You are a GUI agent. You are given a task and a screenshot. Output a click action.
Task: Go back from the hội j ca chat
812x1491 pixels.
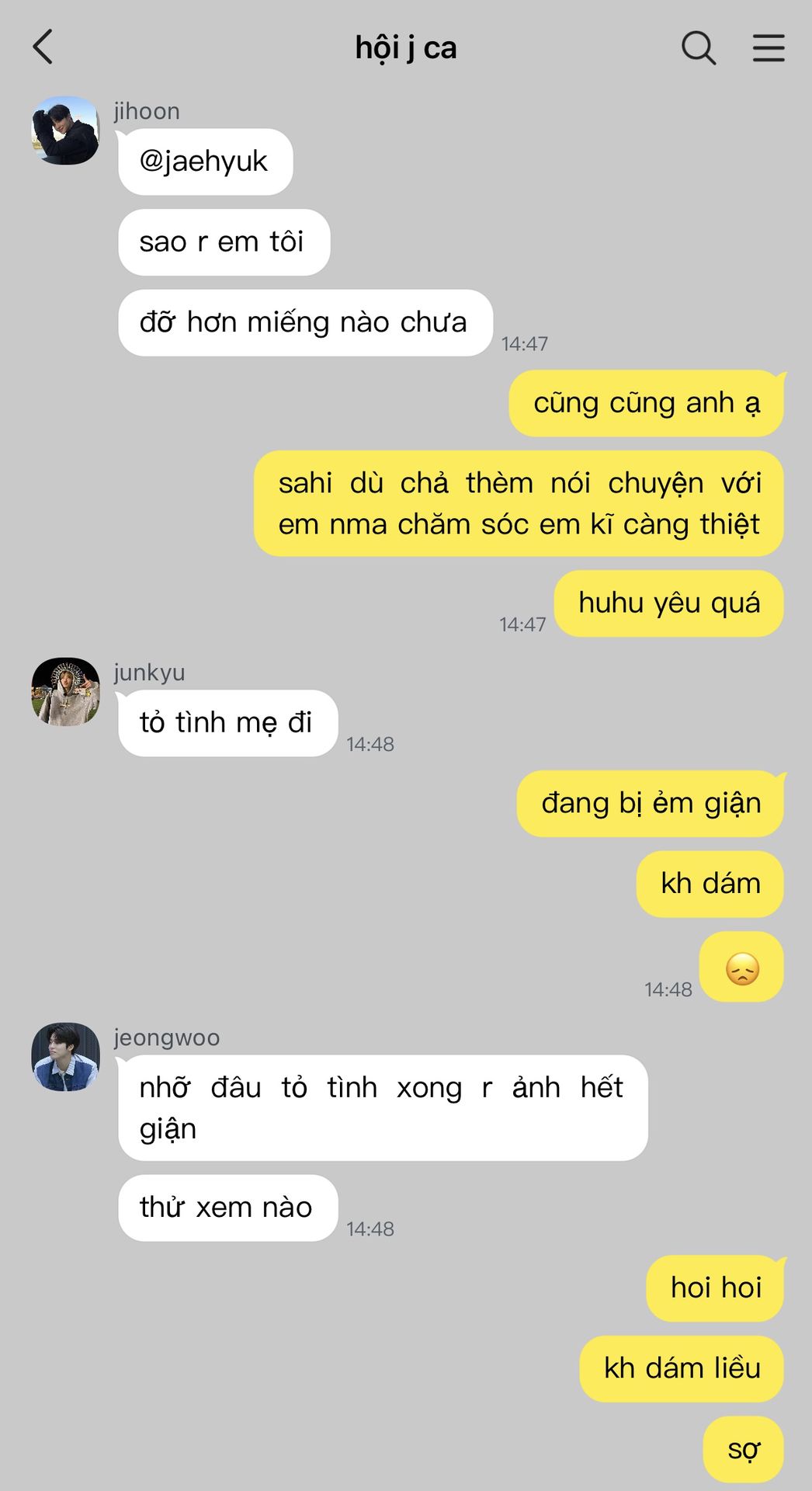[x=43, y=47]
